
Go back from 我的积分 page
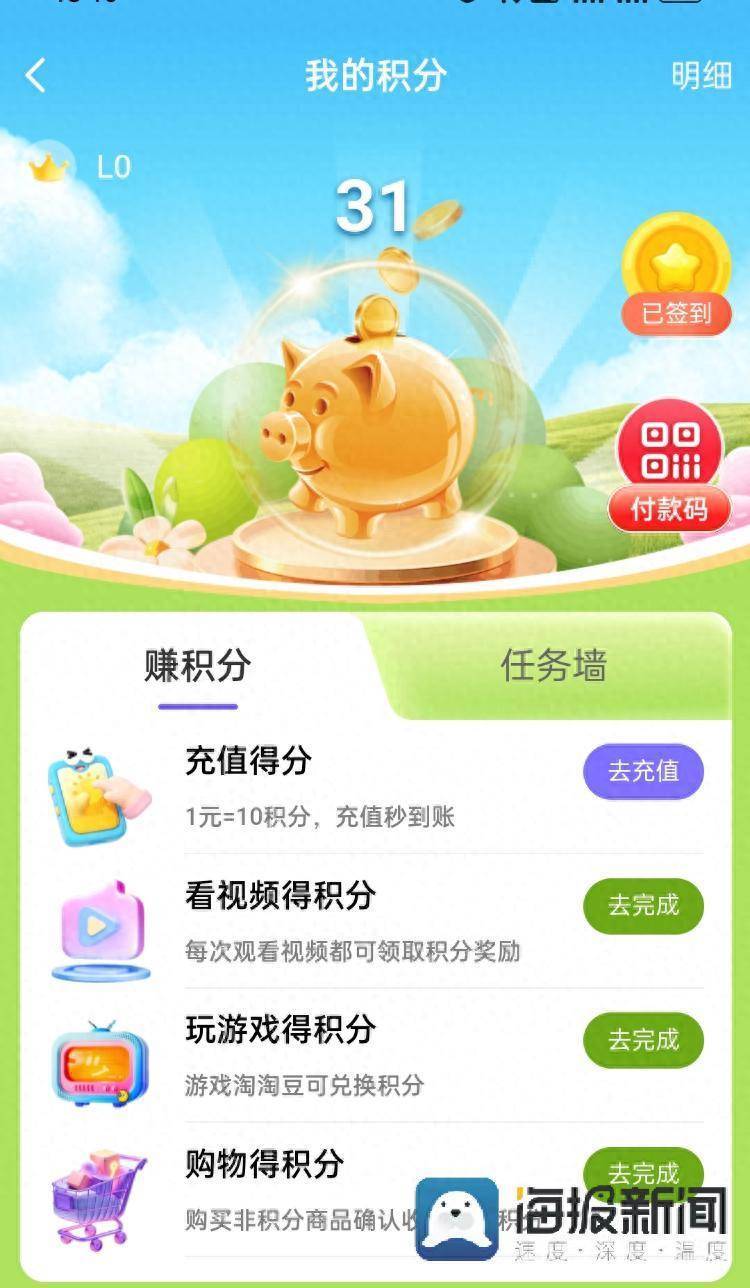tap(36, 76)
